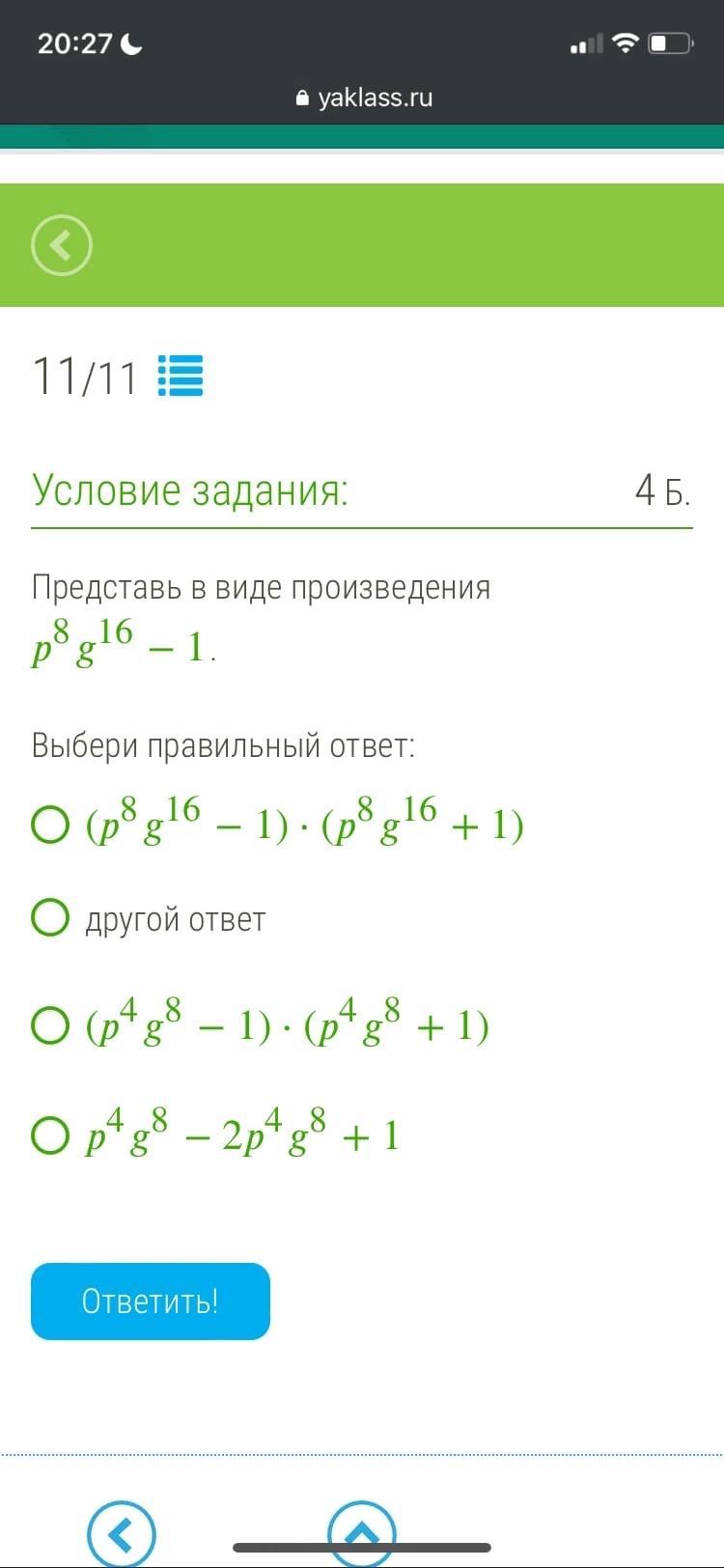Choose the 'другой ответ' option
The width and height of the screenshot is (724, 1568).
click(50, 918)
